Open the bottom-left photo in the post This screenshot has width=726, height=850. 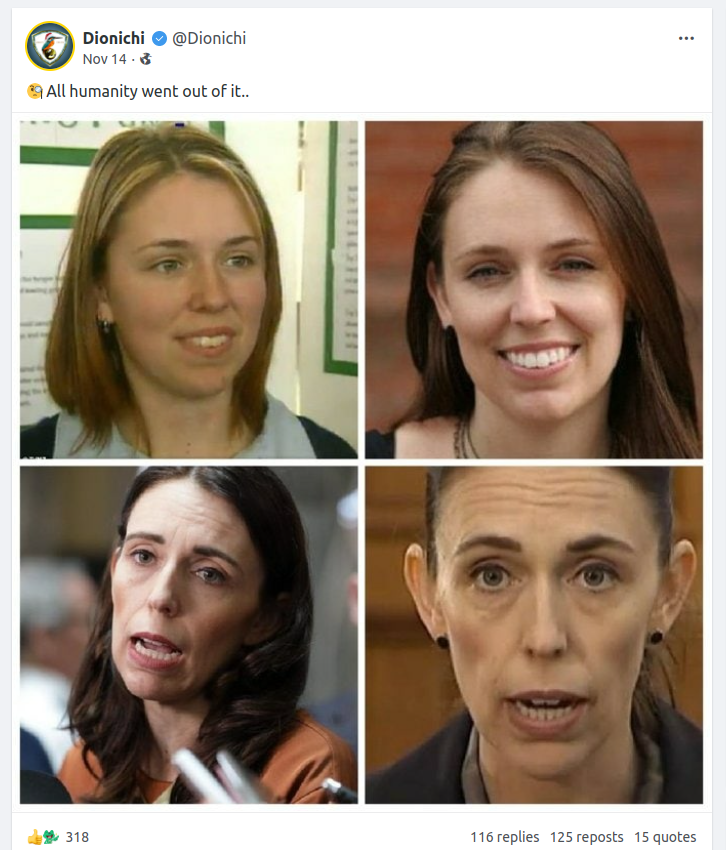189,634
